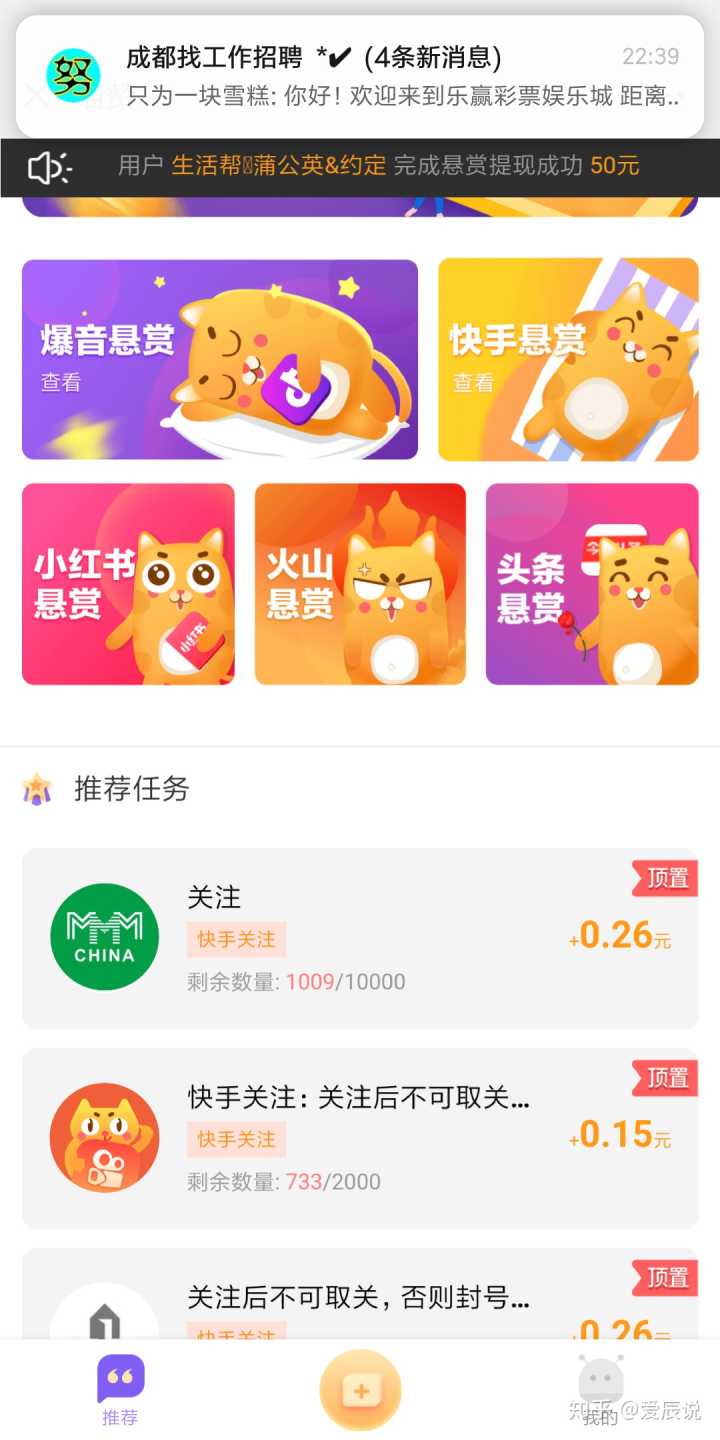Open the 小红书悬赏 card
This screenshot has width=720, height=1440.
(128, 585)
